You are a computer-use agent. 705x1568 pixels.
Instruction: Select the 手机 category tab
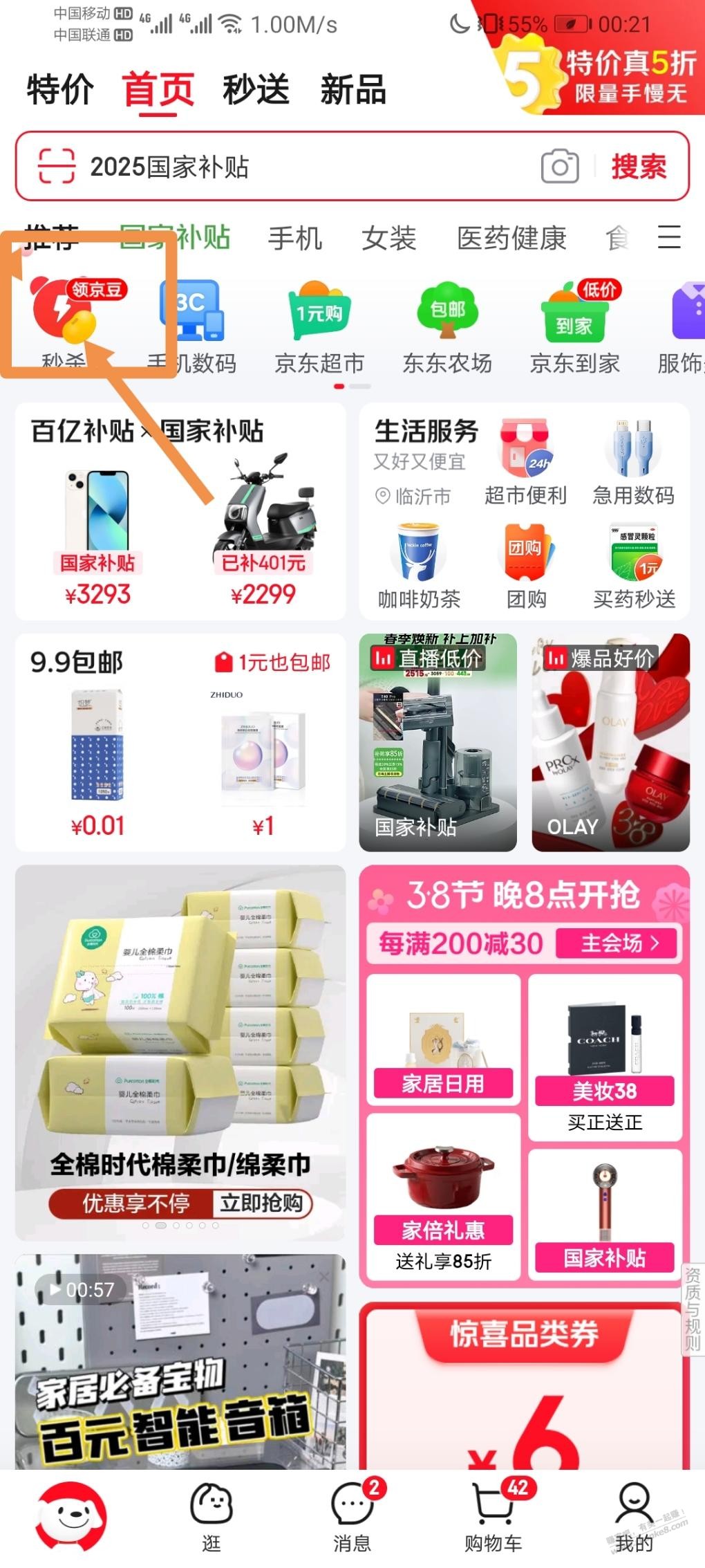295,238
